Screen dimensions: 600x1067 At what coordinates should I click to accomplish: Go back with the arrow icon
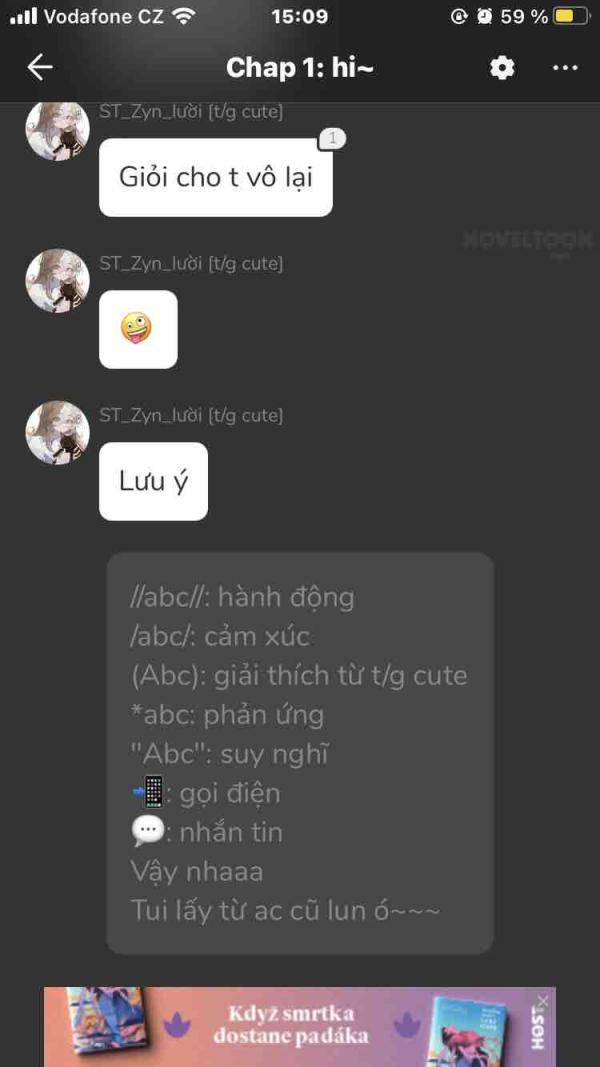39,67
